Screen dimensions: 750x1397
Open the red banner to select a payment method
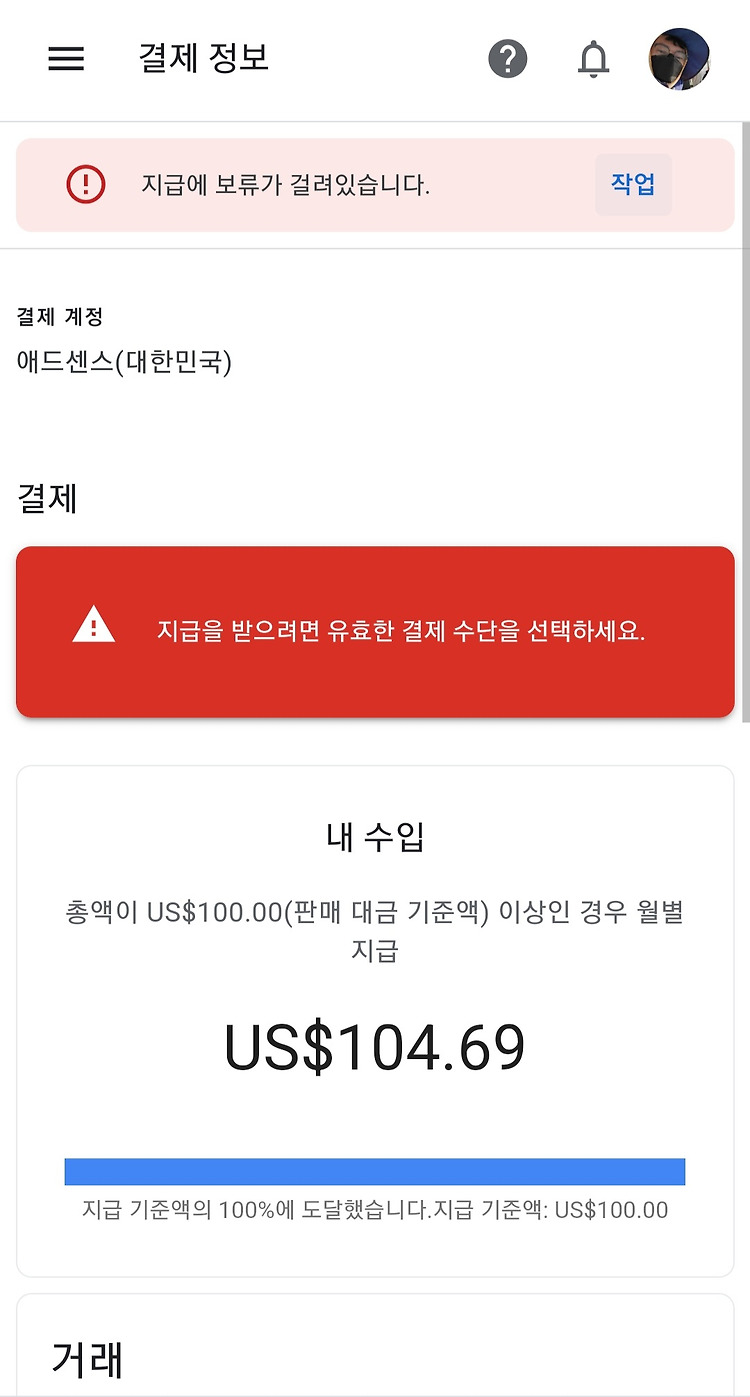(375, 631)
